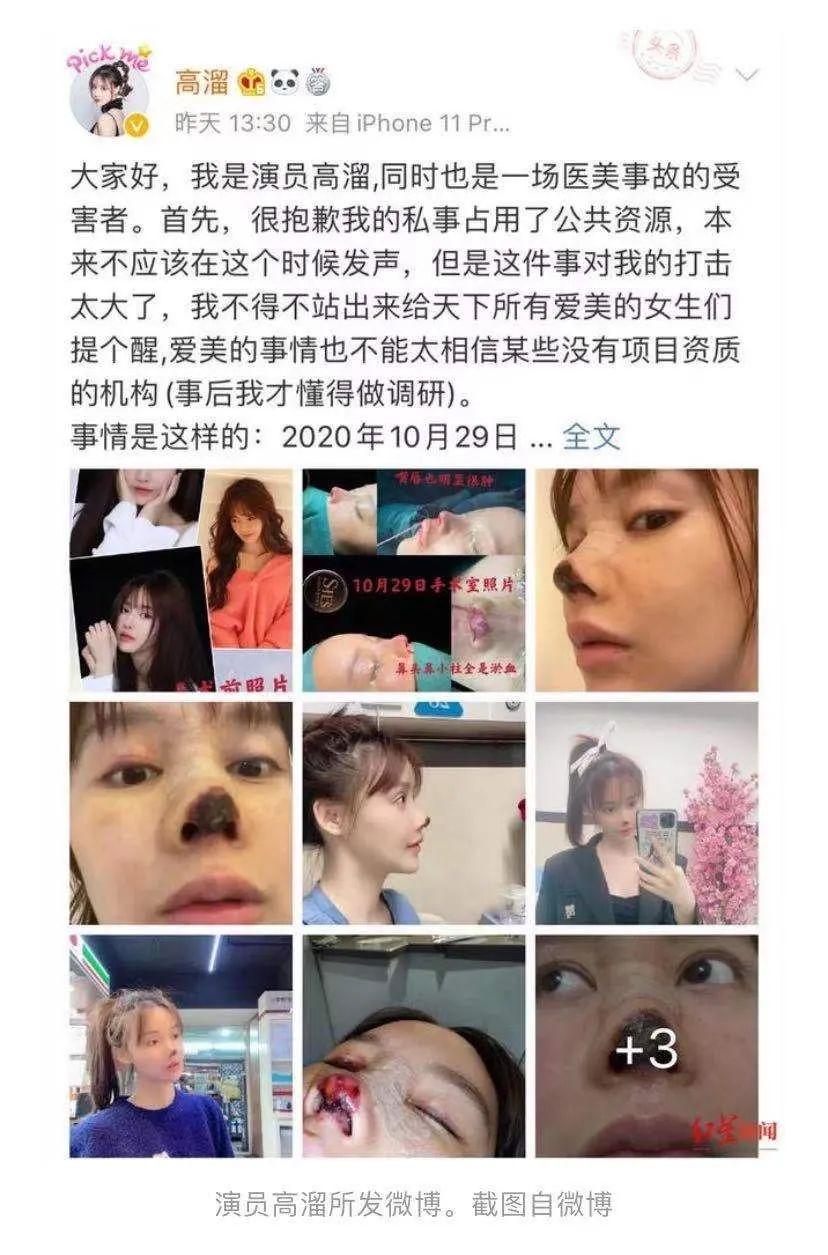Open the post options chevron
Image resolution: width=828 pixels, height=1255 pixels.
click(747, 75)
